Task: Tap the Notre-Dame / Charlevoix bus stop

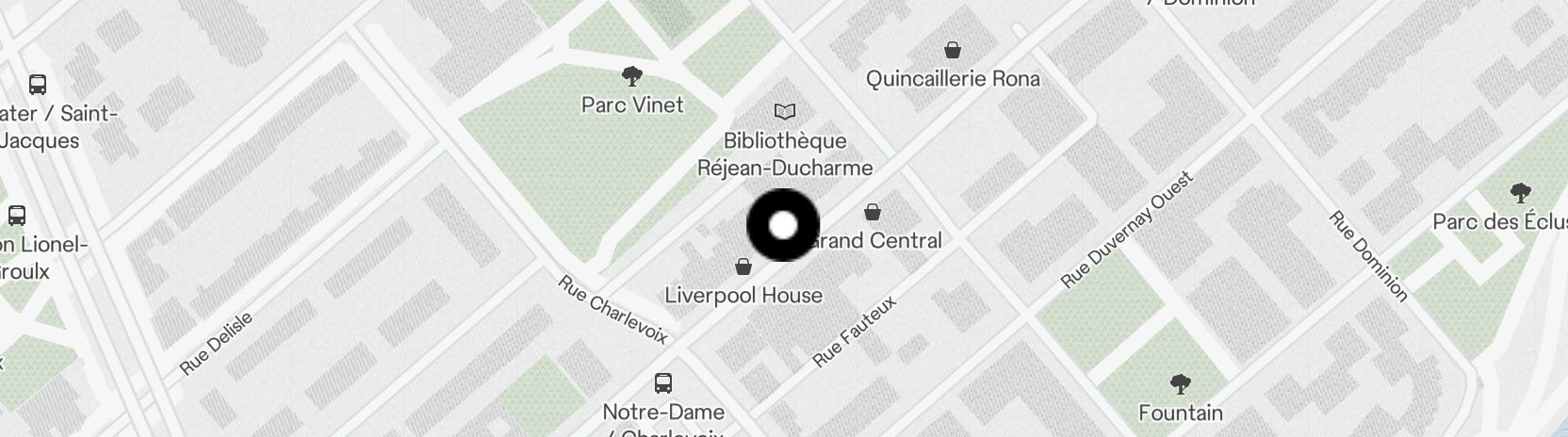Action: coord(663,383)
